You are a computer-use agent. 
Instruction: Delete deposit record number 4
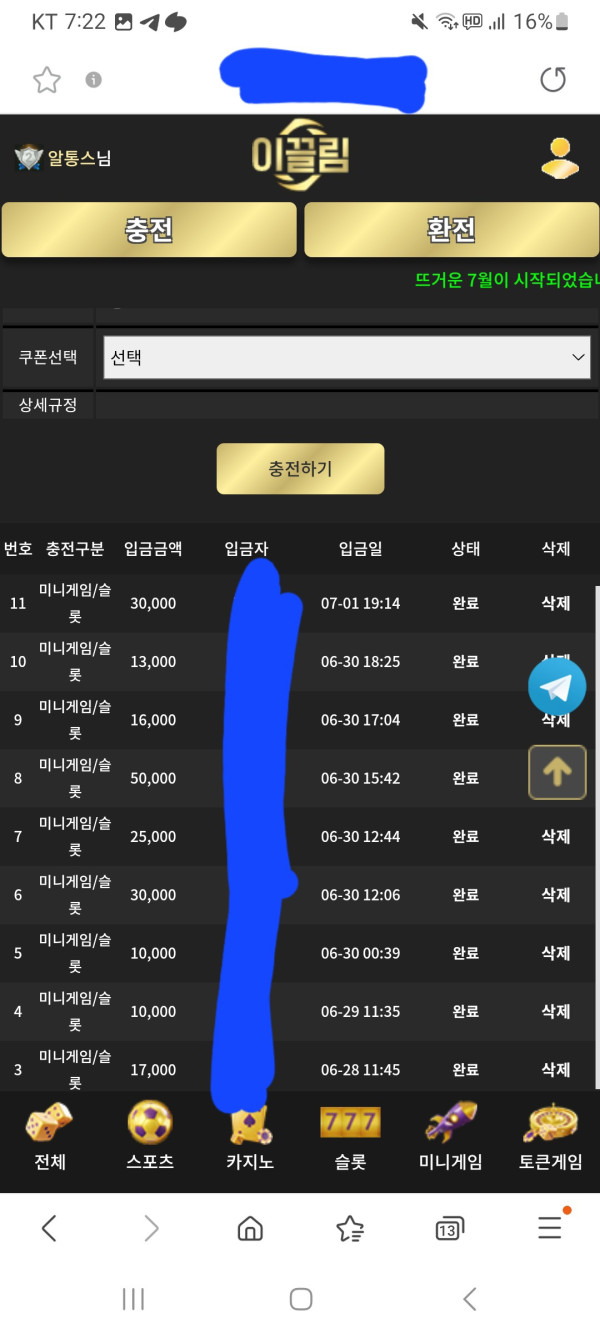(555, 1011)
